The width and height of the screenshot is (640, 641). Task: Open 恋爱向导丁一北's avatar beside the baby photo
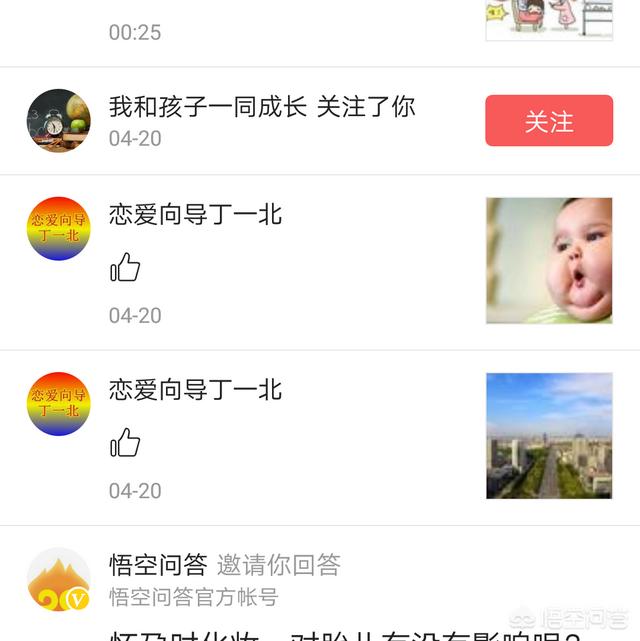click(x=59, y=229)
